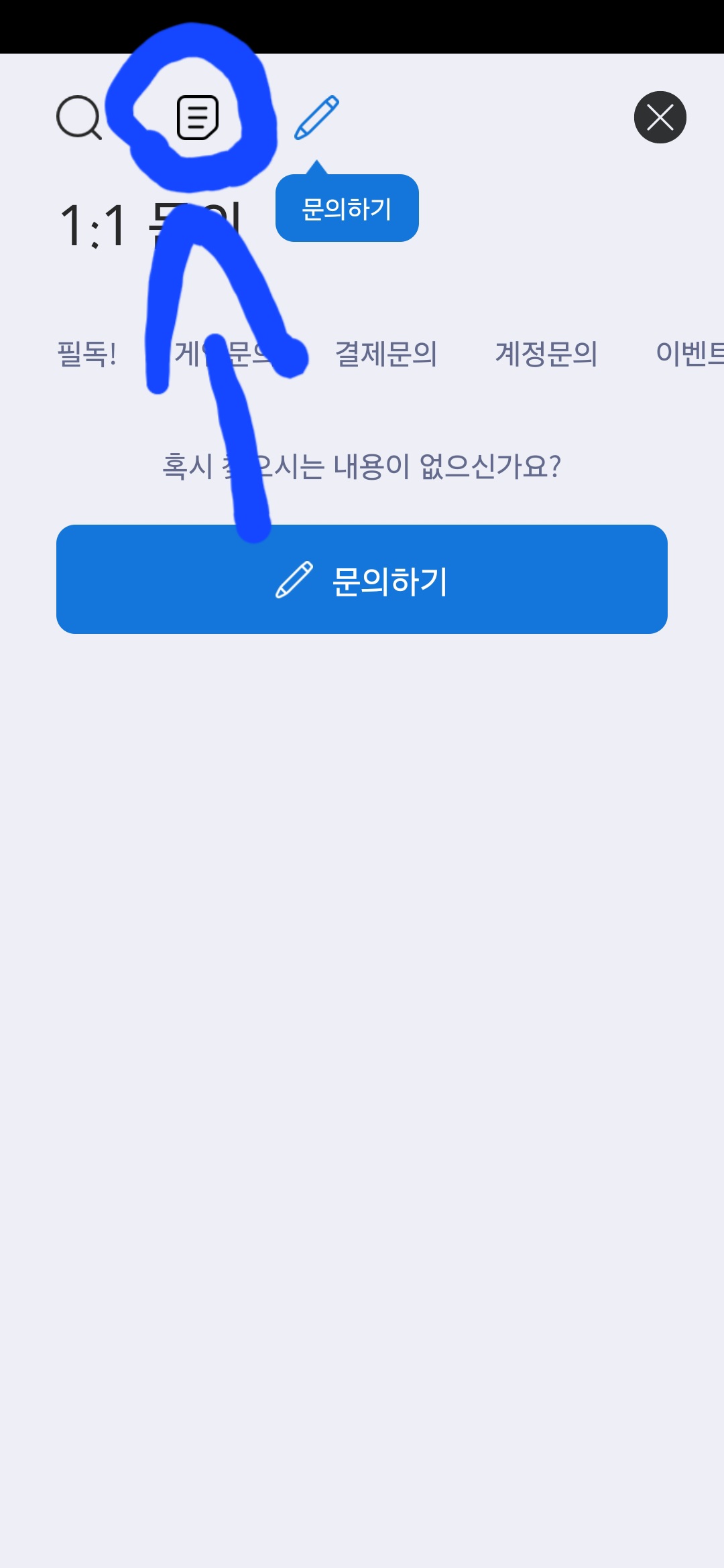Tap the blue pencil write icon
Viewport: 724px width, 1568px height.
[316, 117]
